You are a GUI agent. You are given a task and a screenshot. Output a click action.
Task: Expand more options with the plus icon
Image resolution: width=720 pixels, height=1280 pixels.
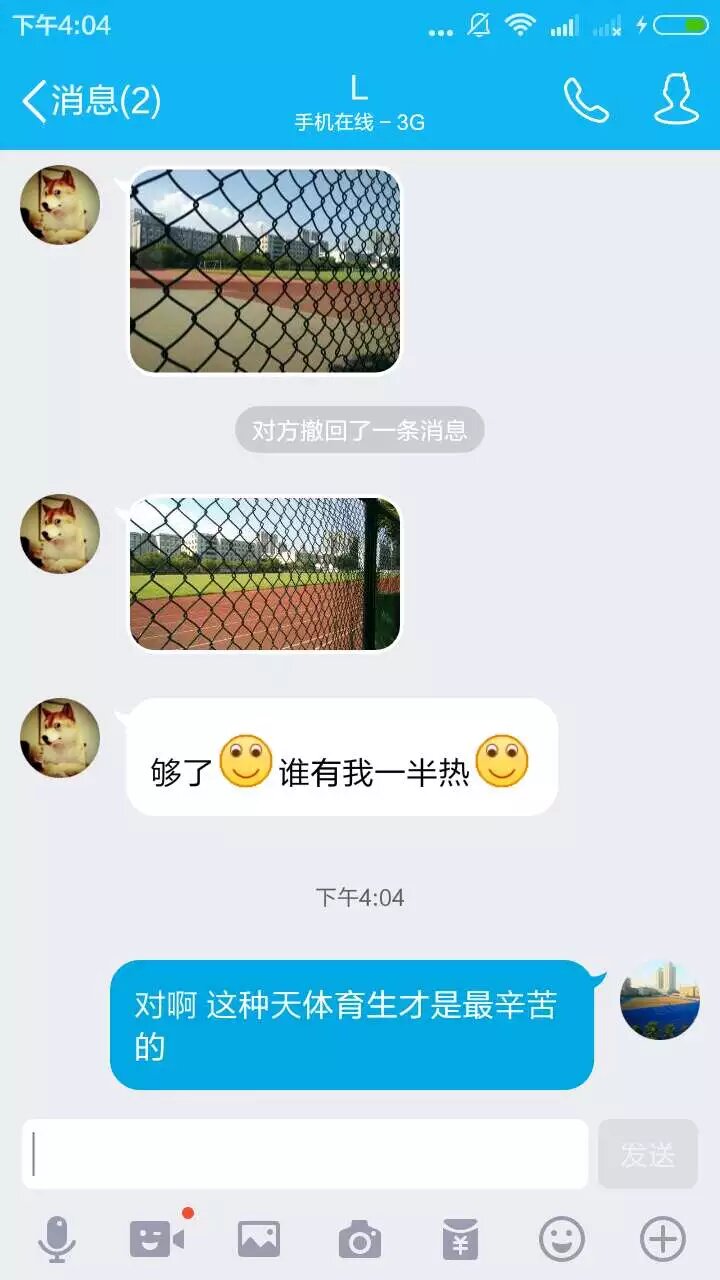[663, 1240]
